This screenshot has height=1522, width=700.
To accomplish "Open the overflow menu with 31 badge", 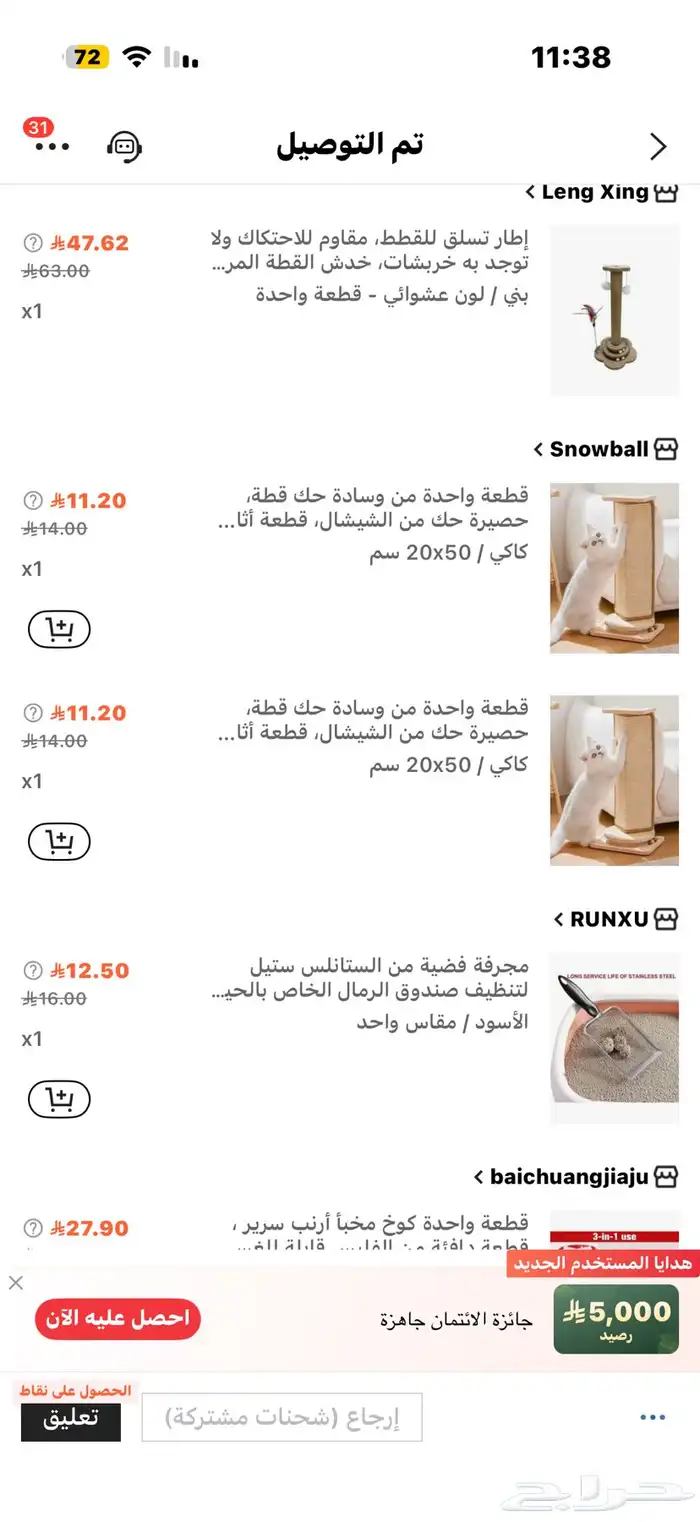I will (52, 146).
